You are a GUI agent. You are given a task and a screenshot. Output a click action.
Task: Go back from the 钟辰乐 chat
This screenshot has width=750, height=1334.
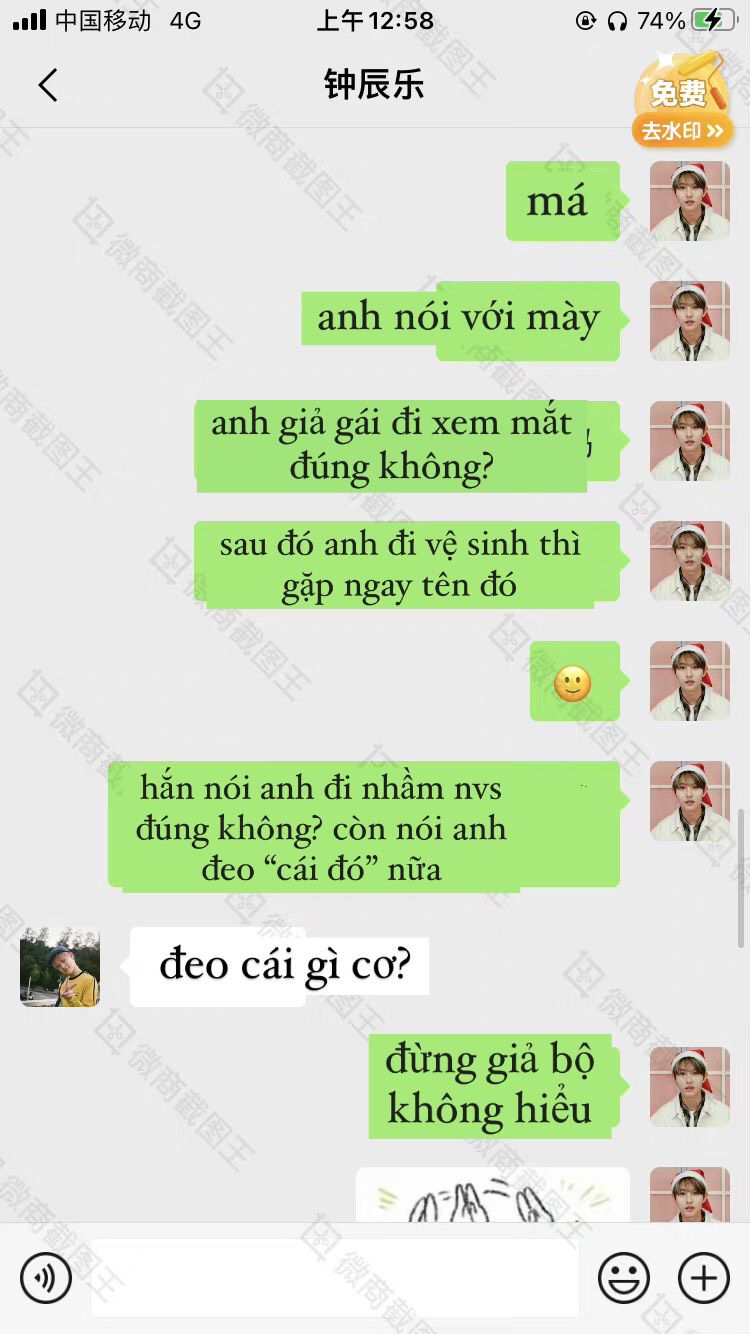[48, 85]
